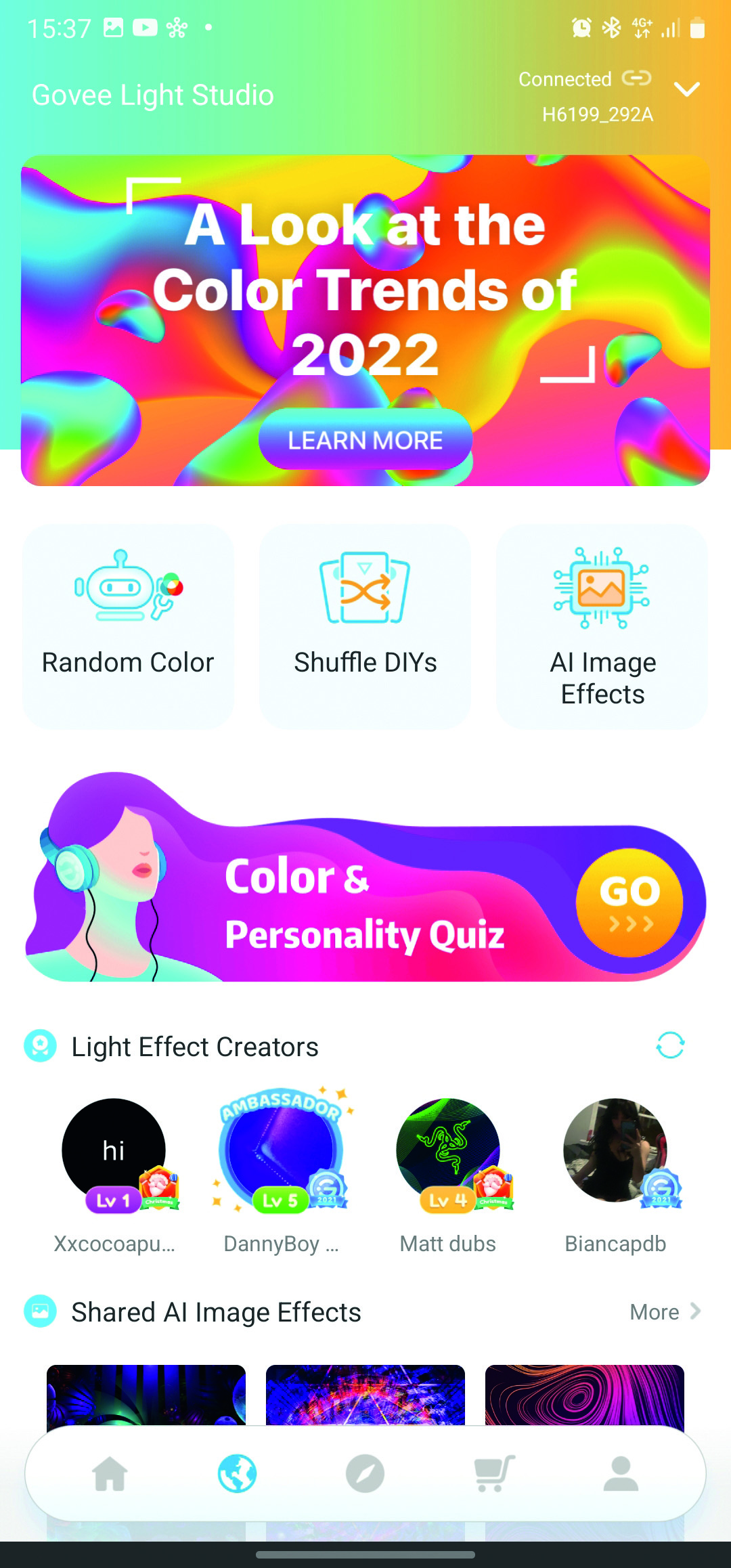Open the shopping cart tab
This screenshot has width=731, height=1568.
pos(493,1473)
